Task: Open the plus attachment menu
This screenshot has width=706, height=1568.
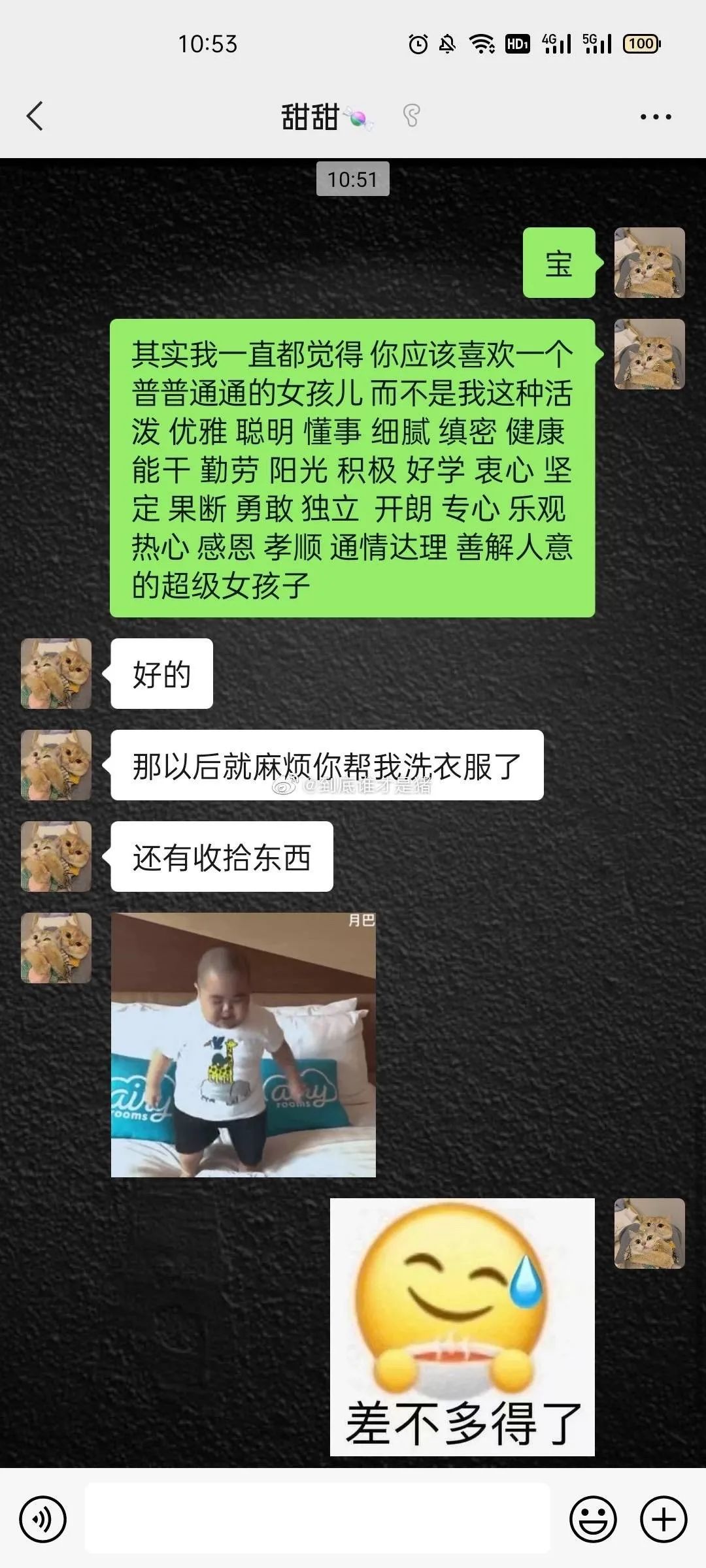Action: click(x=663, y=1519)
